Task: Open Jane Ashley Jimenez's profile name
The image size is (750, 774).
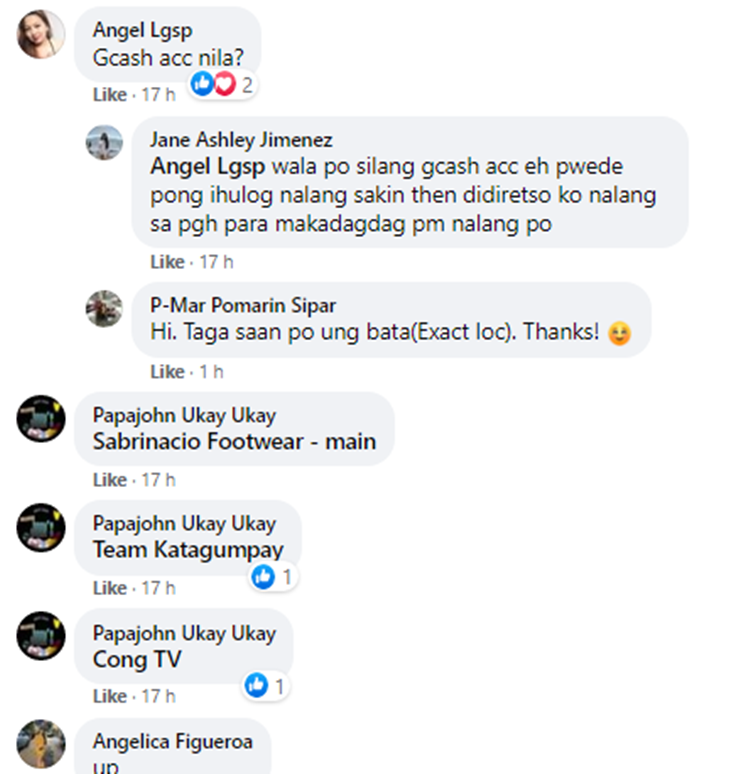Action: click(x=240, y=140)
